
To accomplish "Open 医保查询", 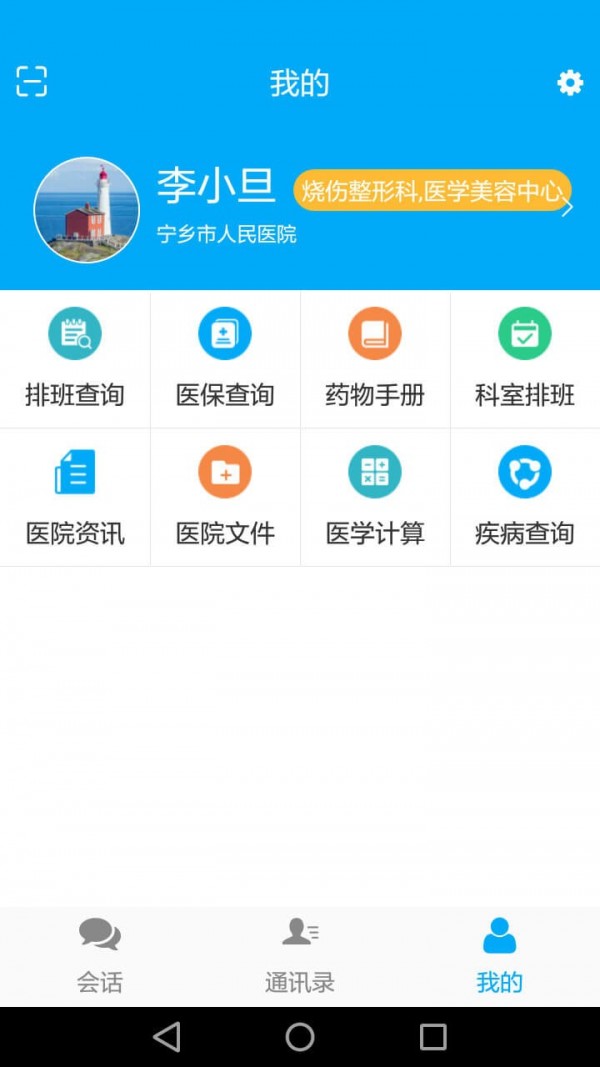I will pyautogui.click(x=225, y=359).
